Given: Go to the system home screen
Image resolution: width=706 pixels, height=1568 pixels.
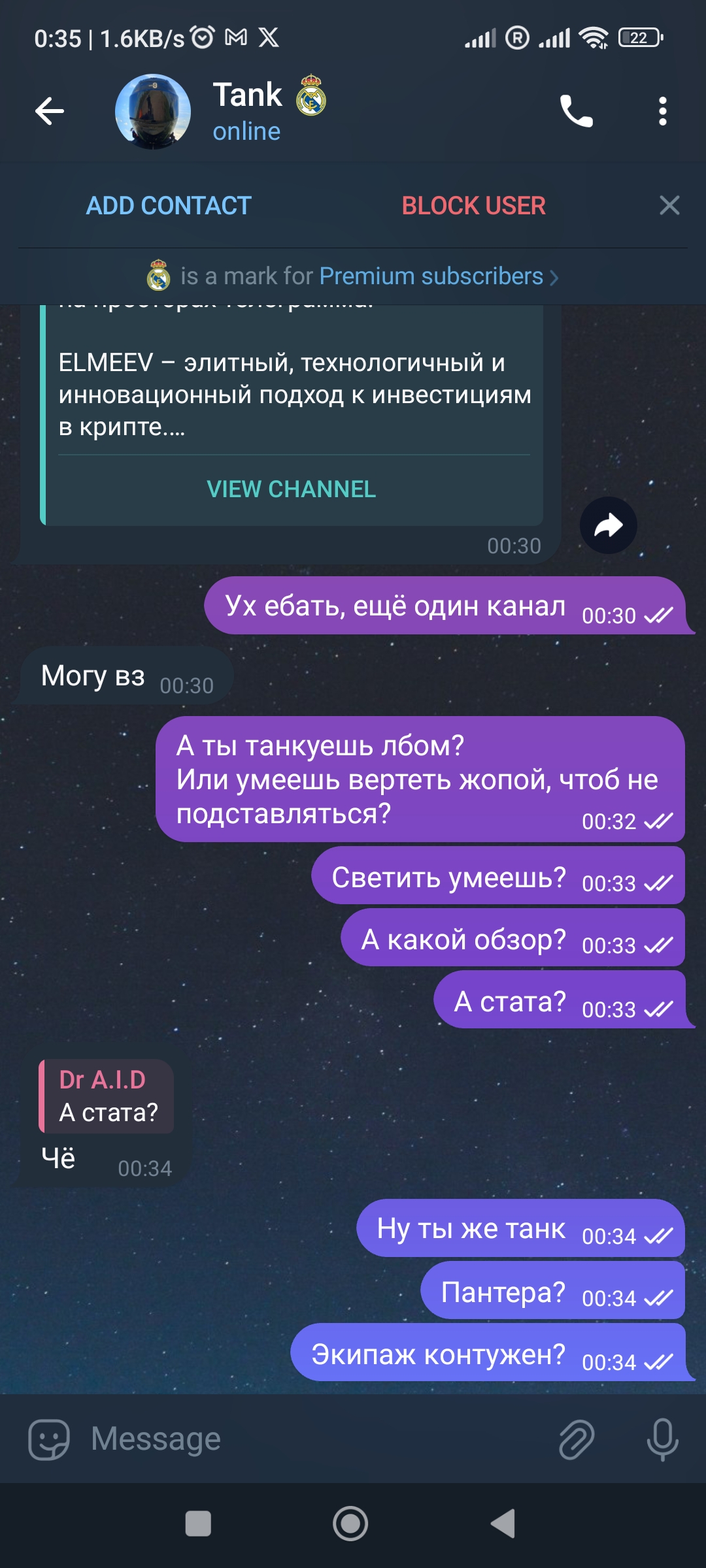Looking at the screenshot, I should coord(350,1524).
